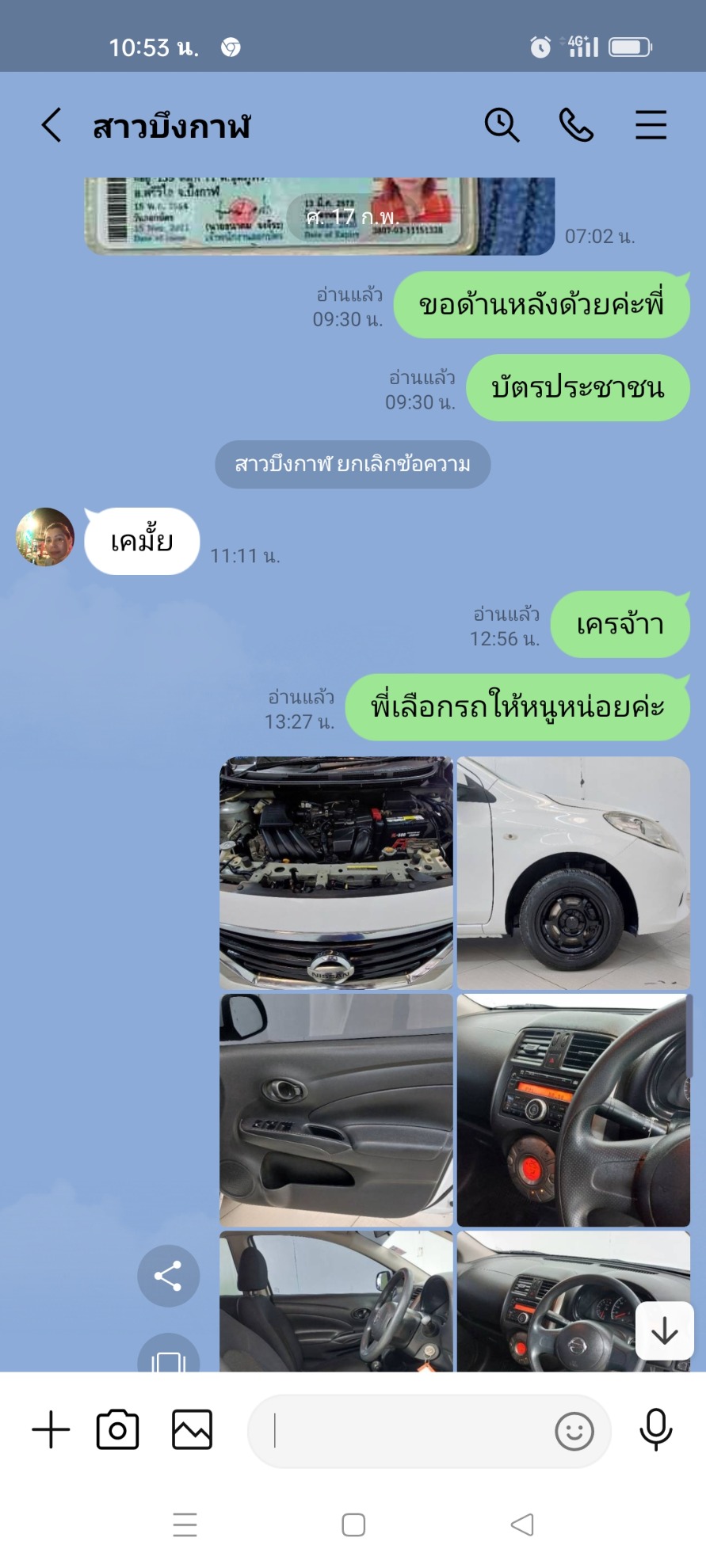Tap the system home button
Screen dimensions: 706x1568
(353, 1524)
